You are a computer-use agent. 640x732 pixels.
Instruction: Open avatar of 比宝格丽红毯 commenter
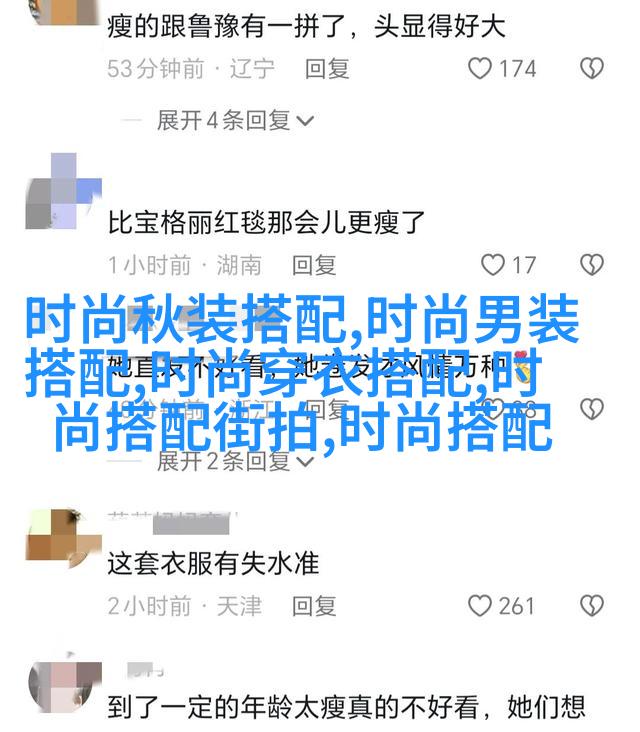[64, 191]
